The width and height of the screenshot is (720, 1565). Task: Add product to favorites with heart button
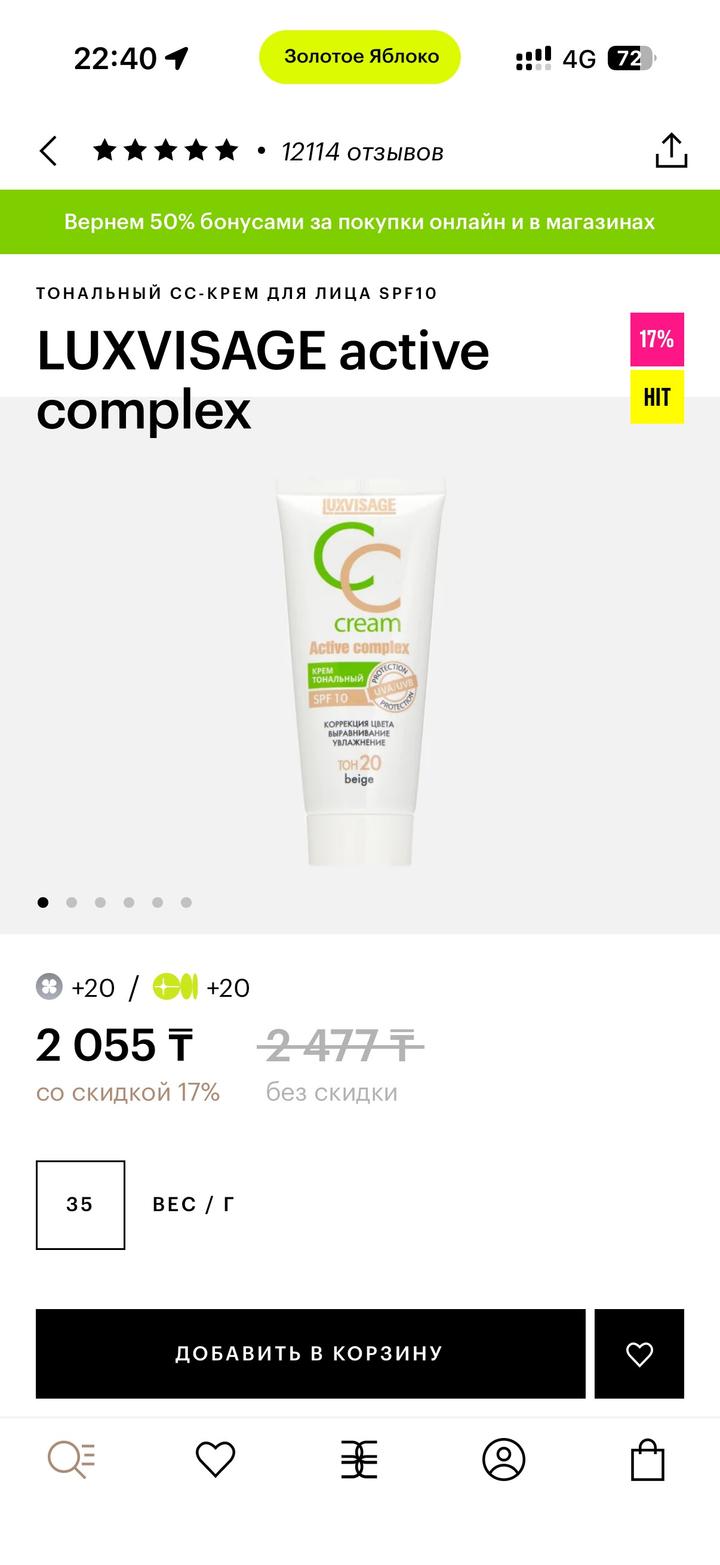[x=639, y=1353]
